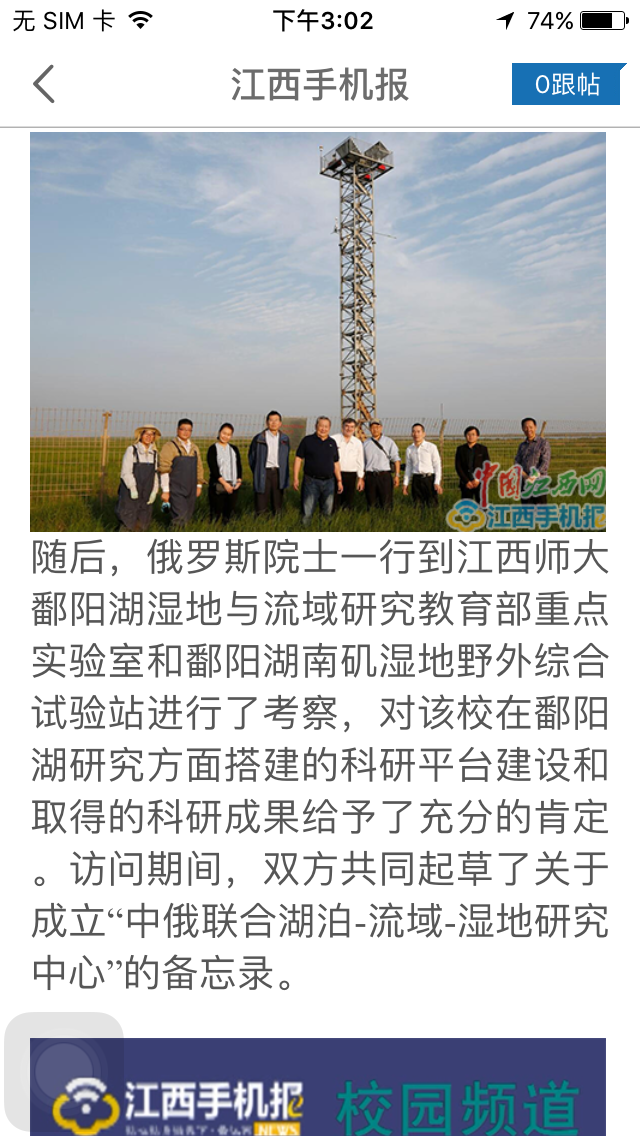Go back using the top-left arrow

pos(44,84)
